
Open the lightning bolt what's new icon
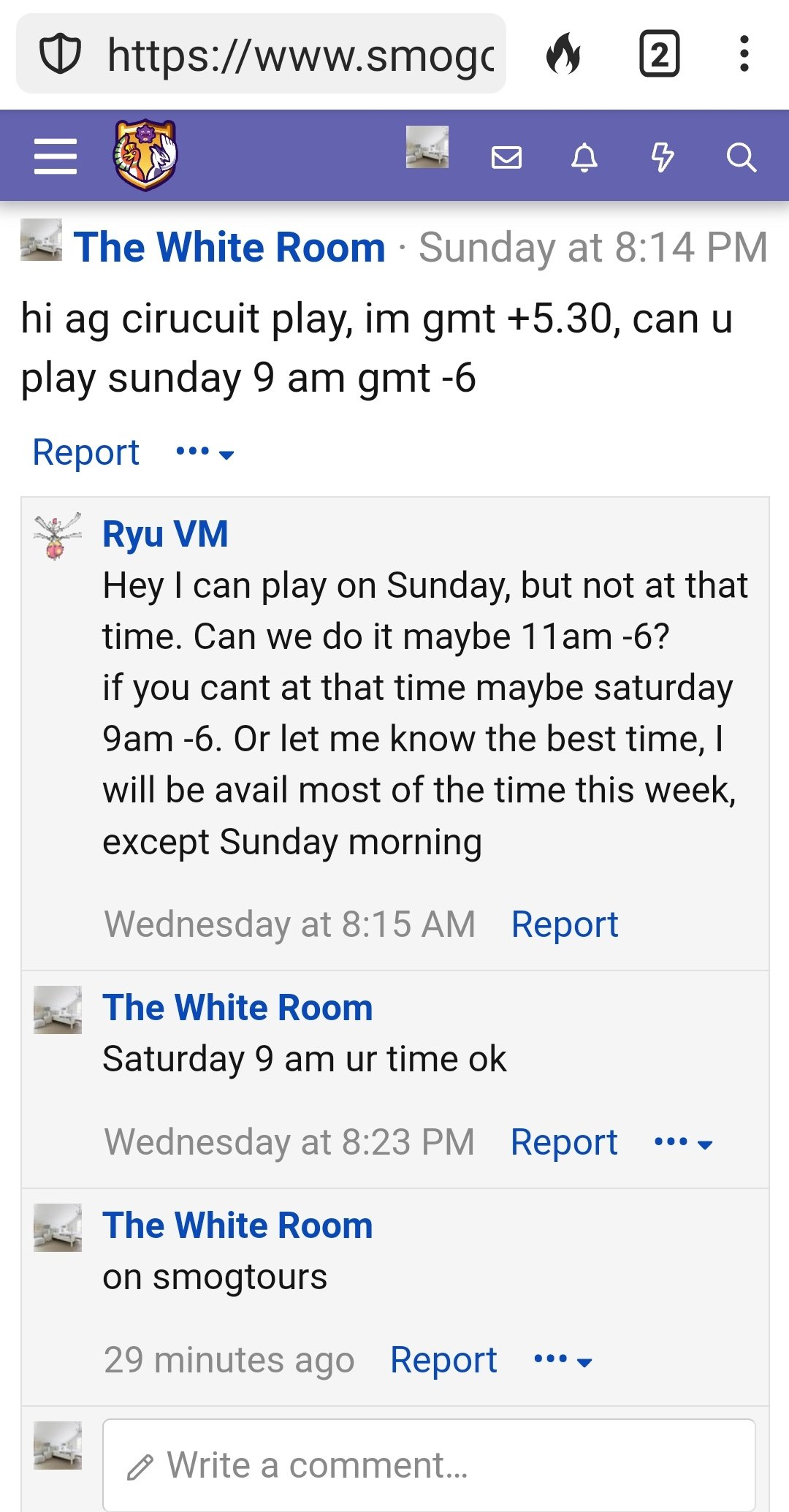[x=663, y=157]
